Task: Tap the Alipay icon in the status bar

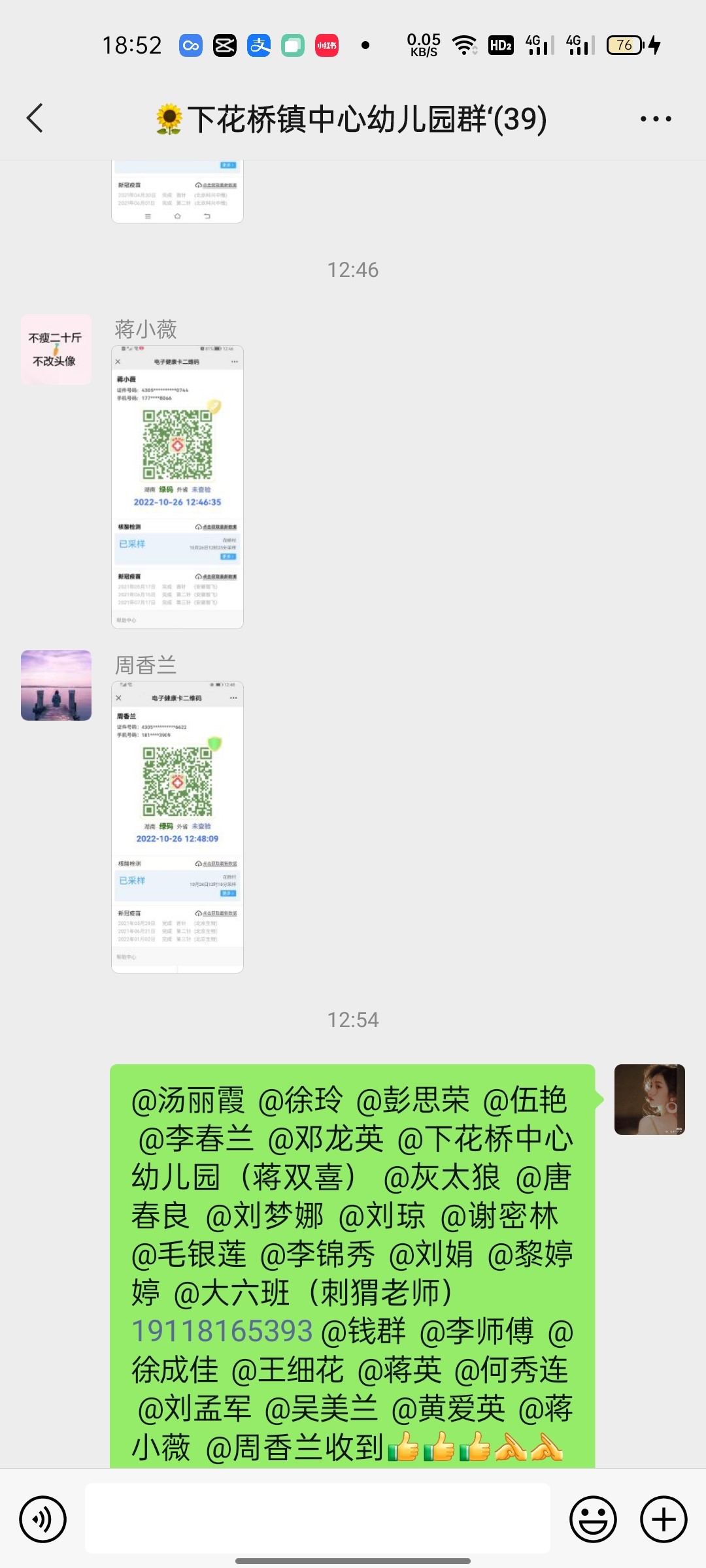Action: (258, 44)
